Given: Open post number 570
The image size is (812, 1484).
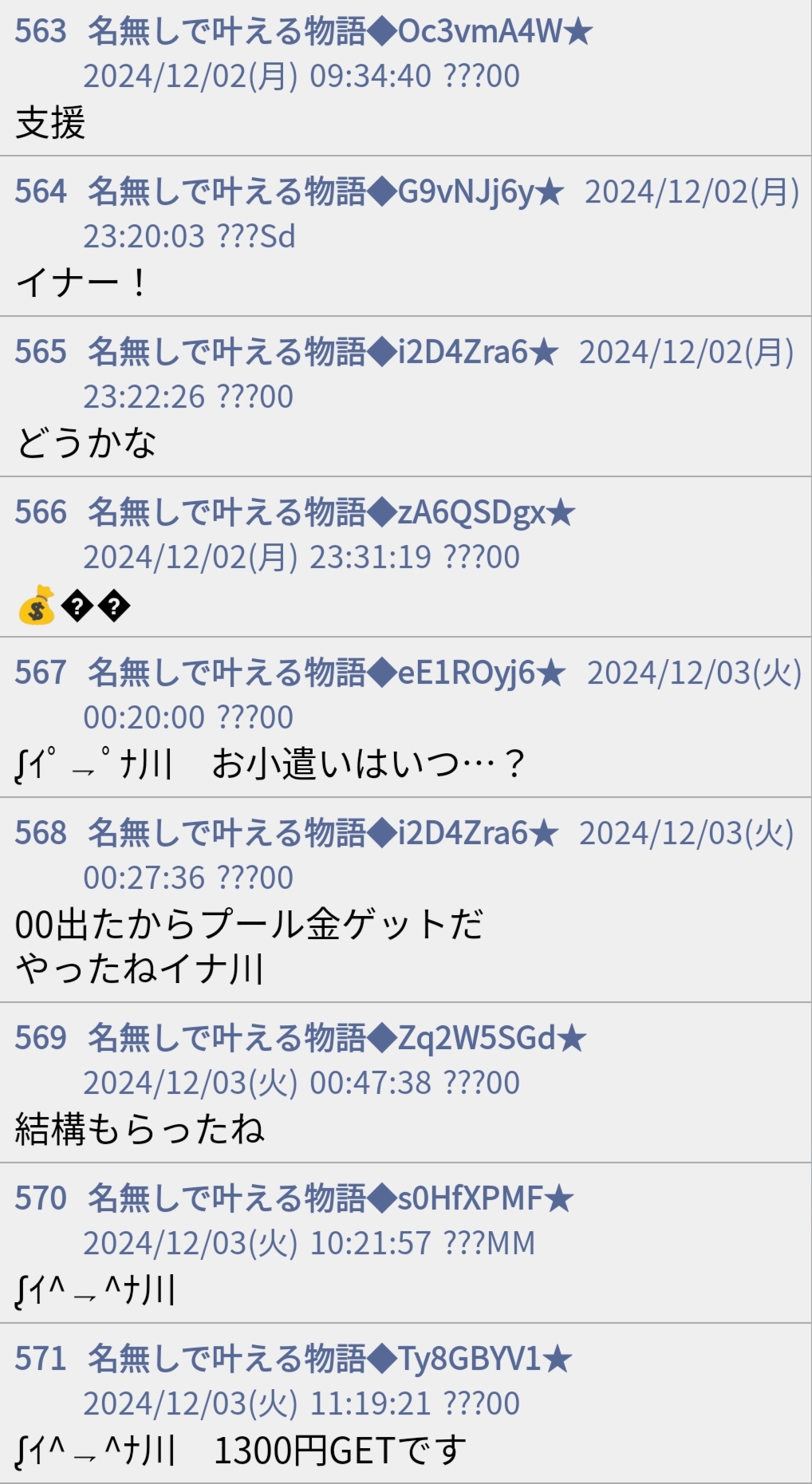Looking at the screenshot, I should [41, 1198].
